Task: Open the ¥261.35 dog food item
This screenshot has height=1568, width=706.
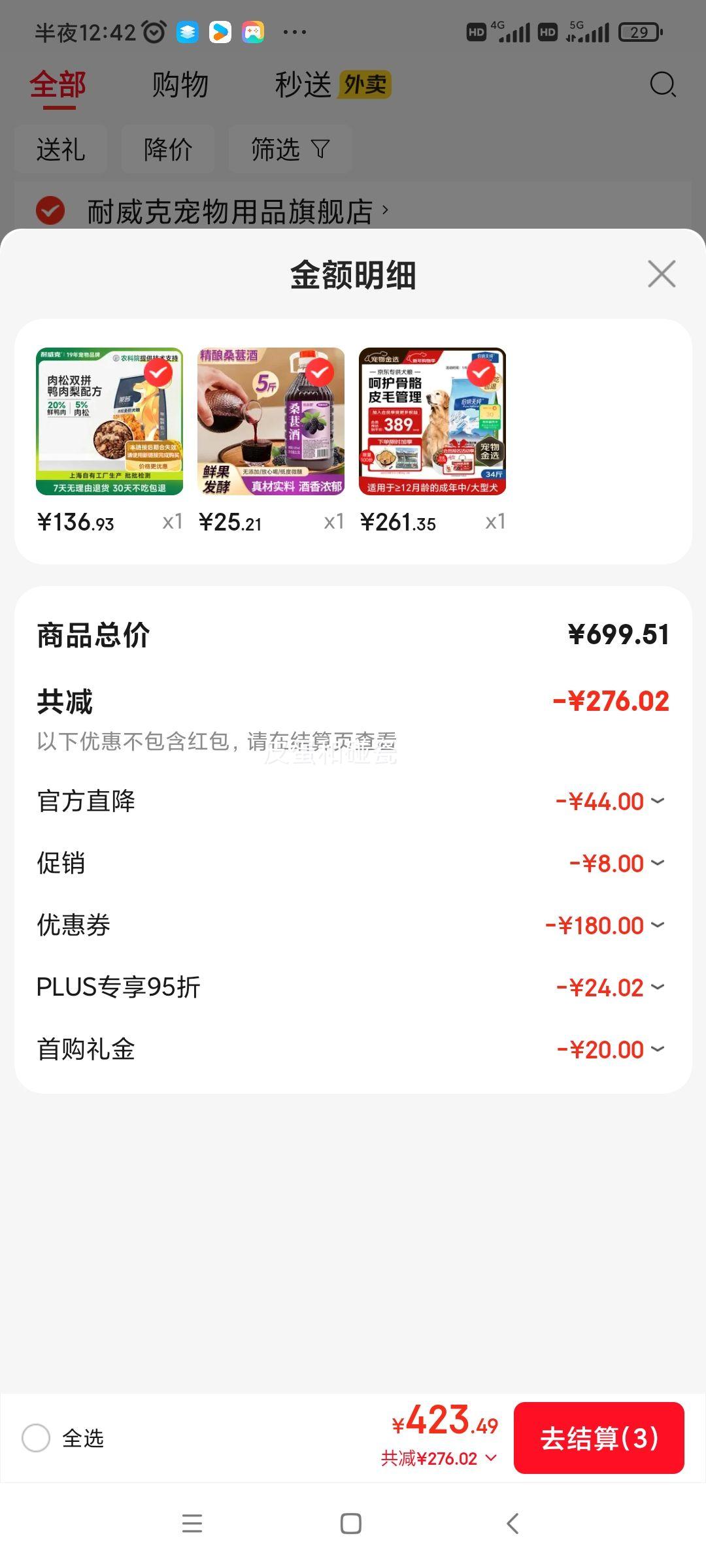Action: 432,421
